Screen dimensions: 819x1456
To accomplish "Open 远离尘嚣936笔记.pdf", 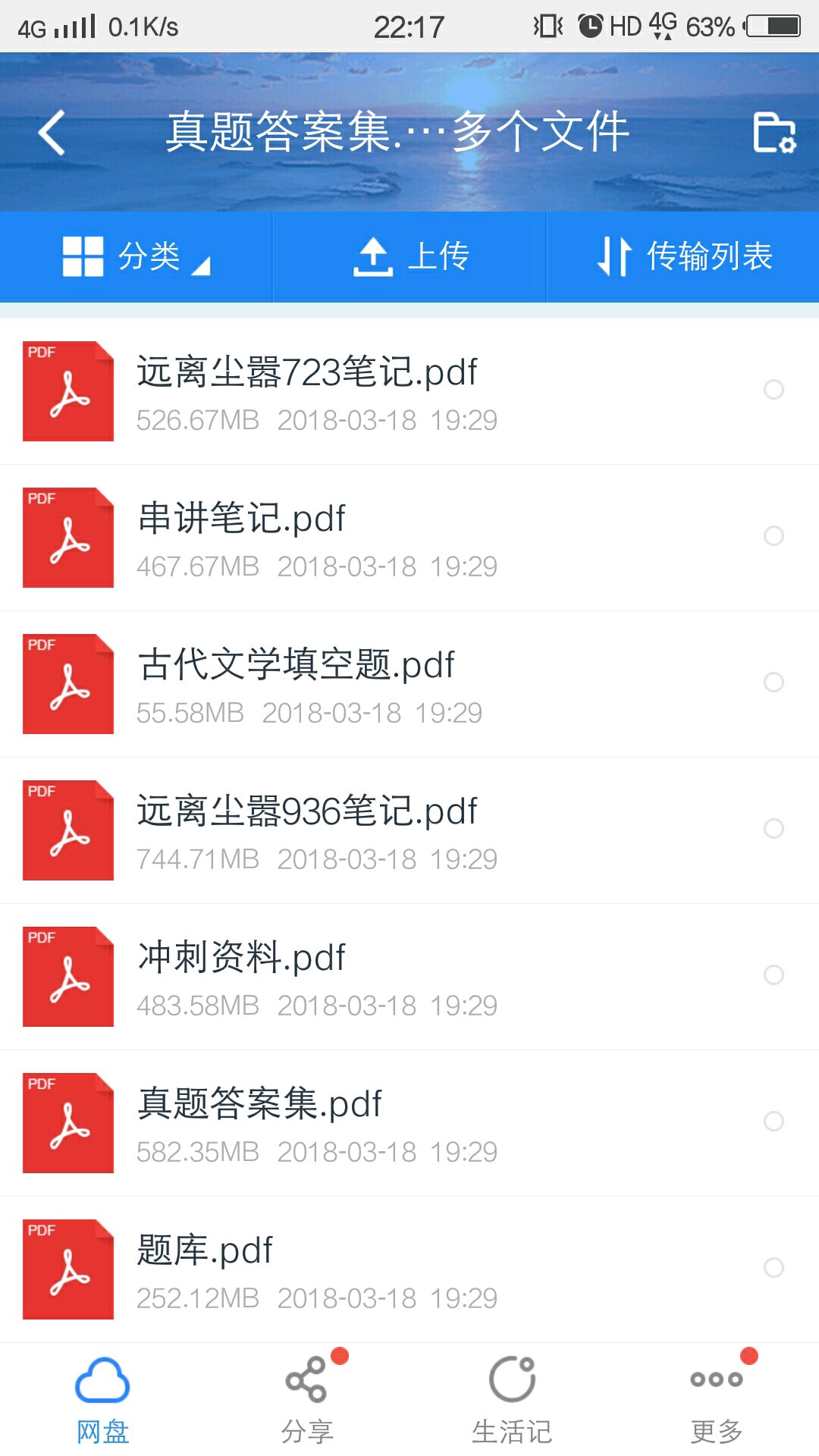I will click(307, 830).
